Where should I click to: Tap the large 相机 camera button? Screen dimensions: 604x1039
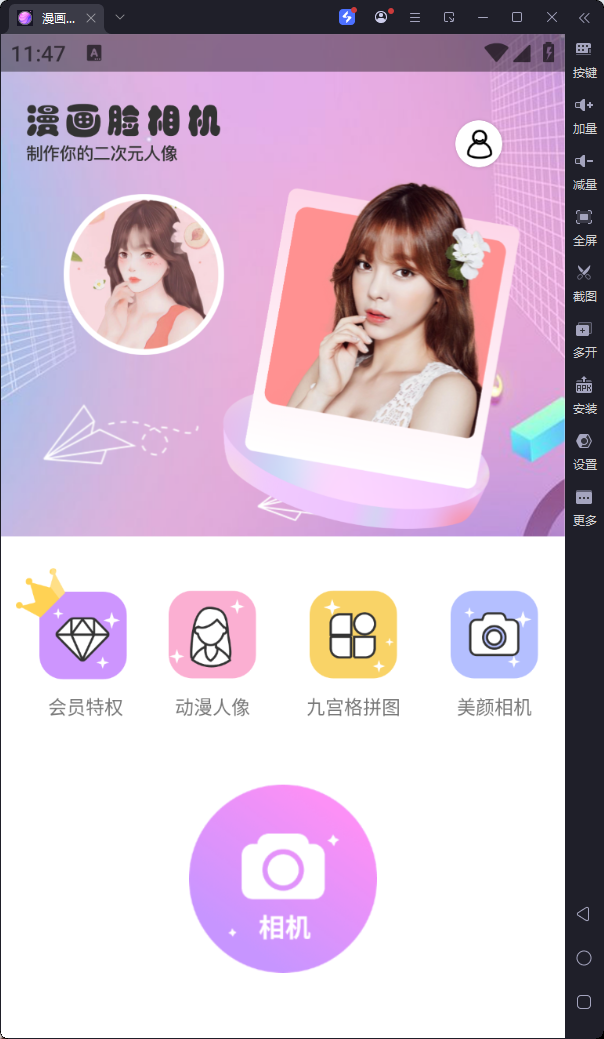[283, 878]
